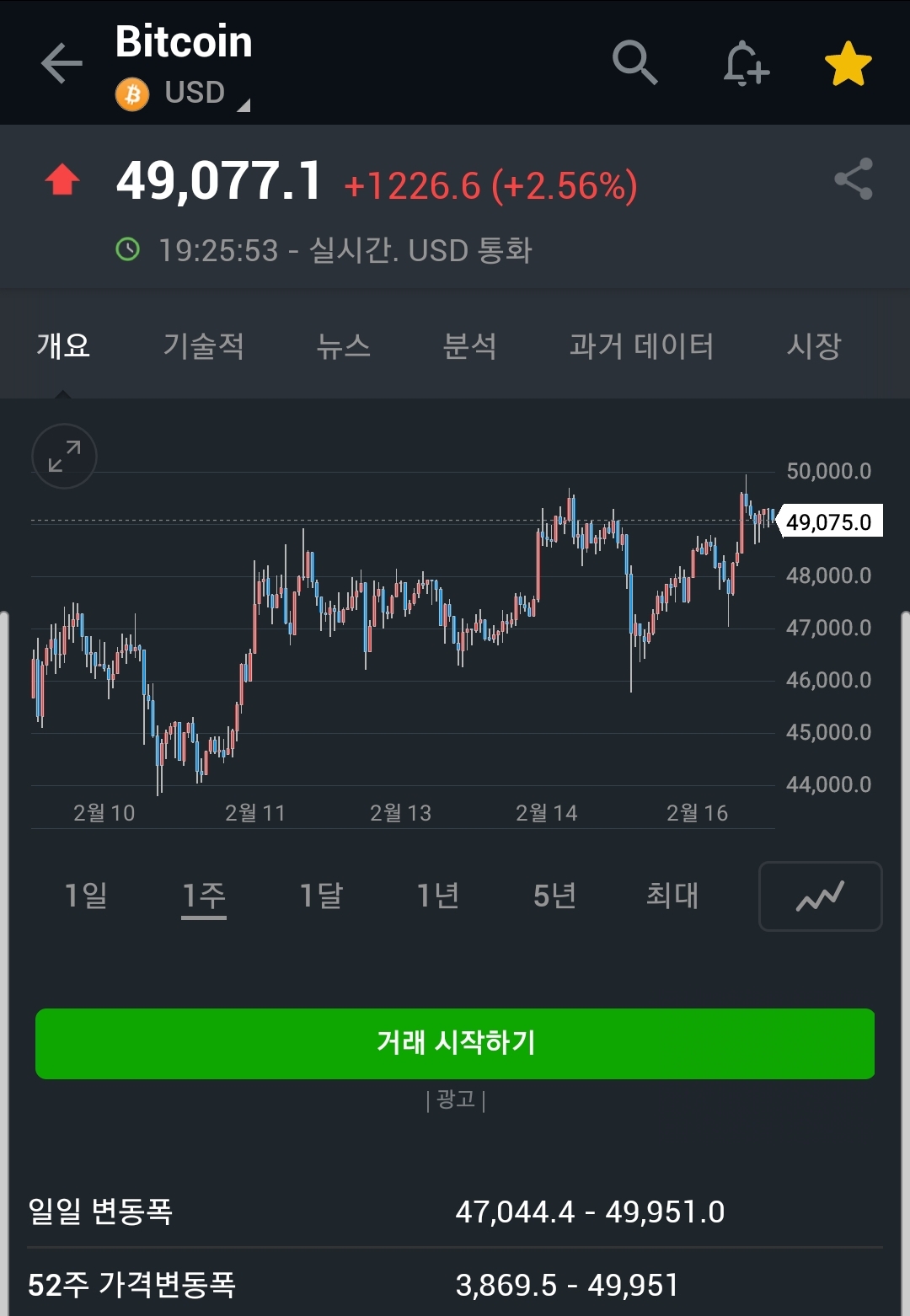This screenshot has width=910, height=1316.
Task: Switch to the 기술적 tab
Action: coord(203,345)
